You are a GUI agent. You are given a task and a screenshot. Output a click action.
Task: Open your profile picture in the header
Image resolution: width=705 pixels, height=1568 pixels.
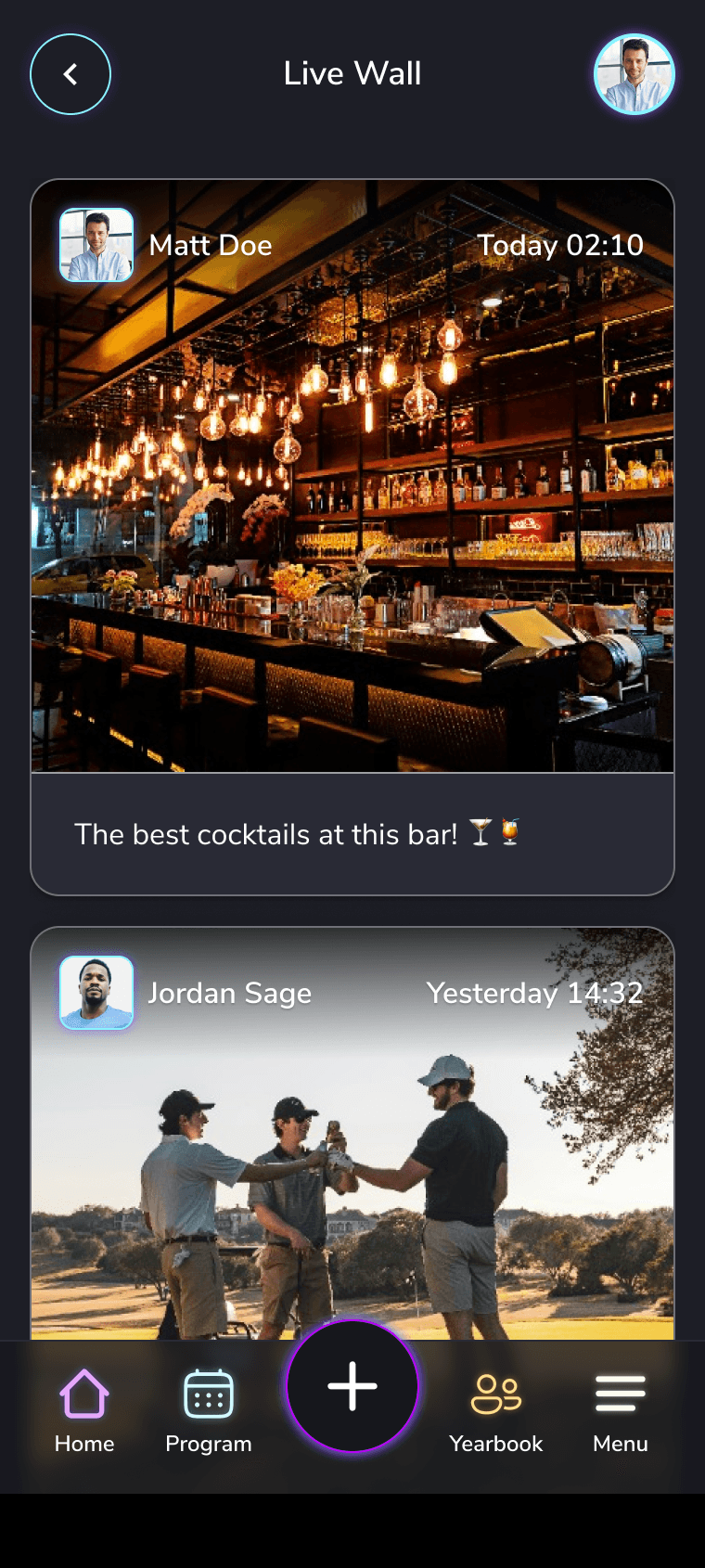pos(634,74)
